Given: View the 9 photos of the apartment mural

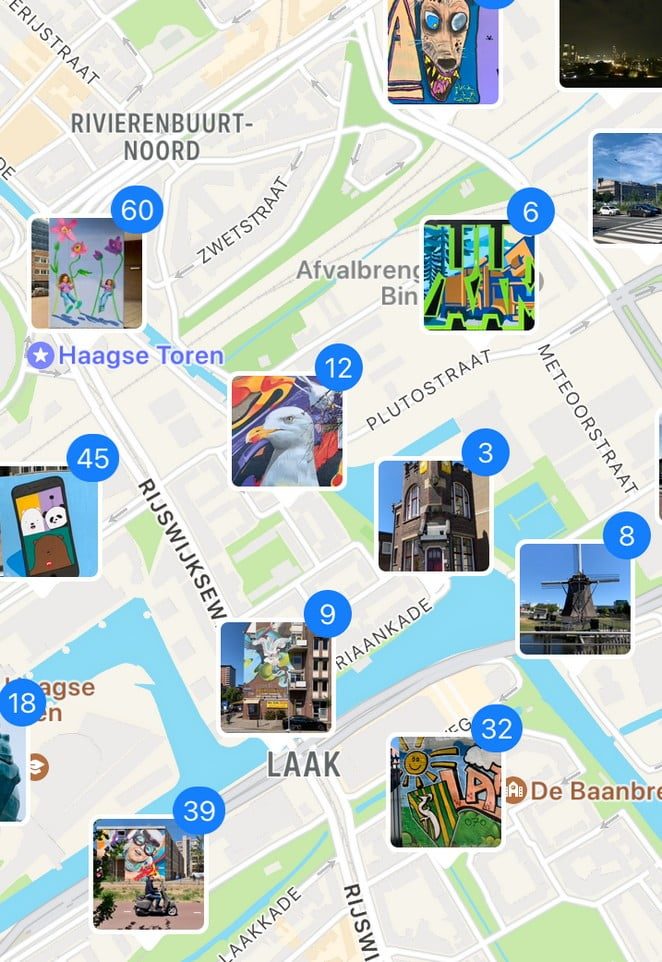Looking at the screenshot, I should [x=276, y=677].
